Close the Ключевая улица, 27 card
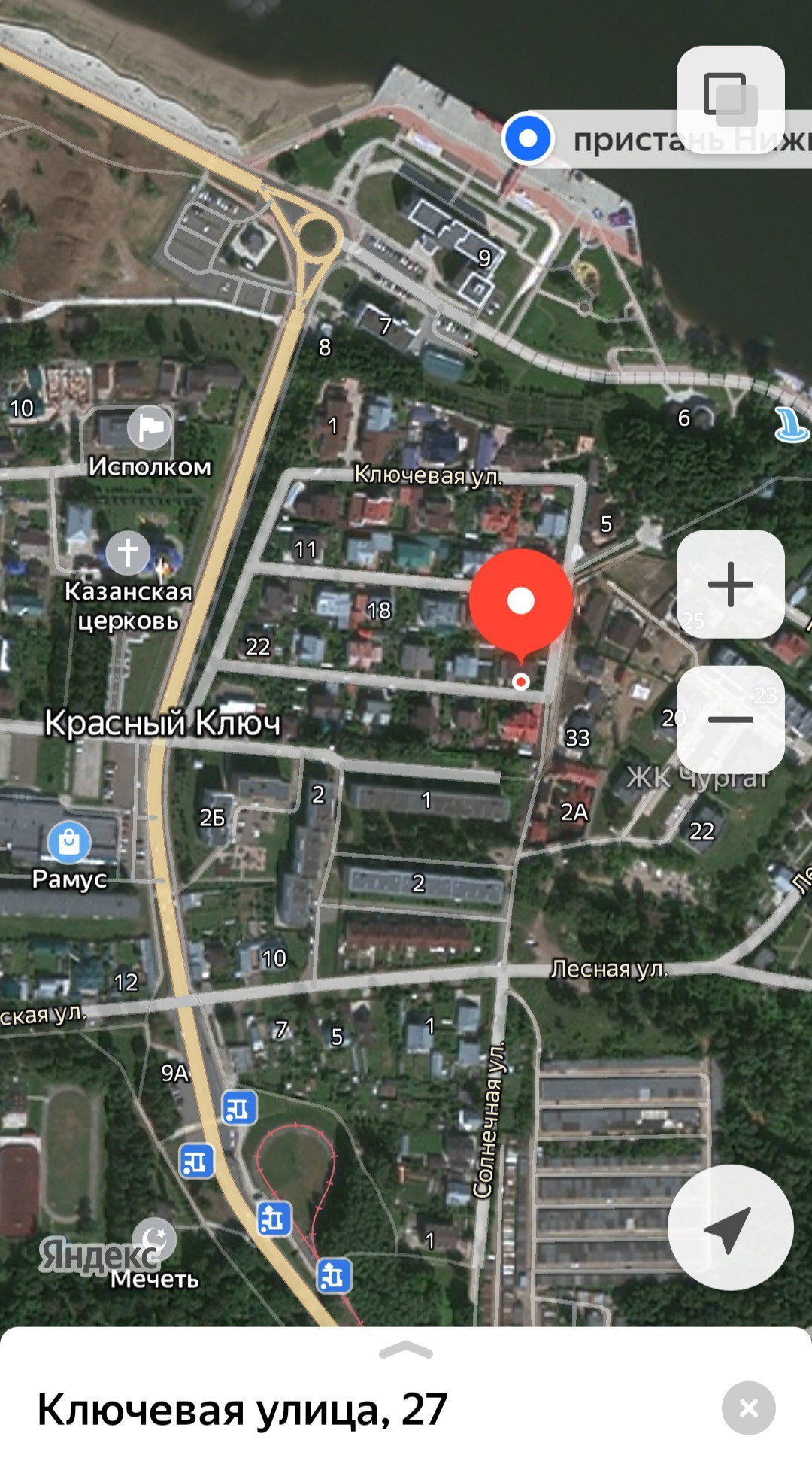The image size is (812, 1464). (748, 1408)
